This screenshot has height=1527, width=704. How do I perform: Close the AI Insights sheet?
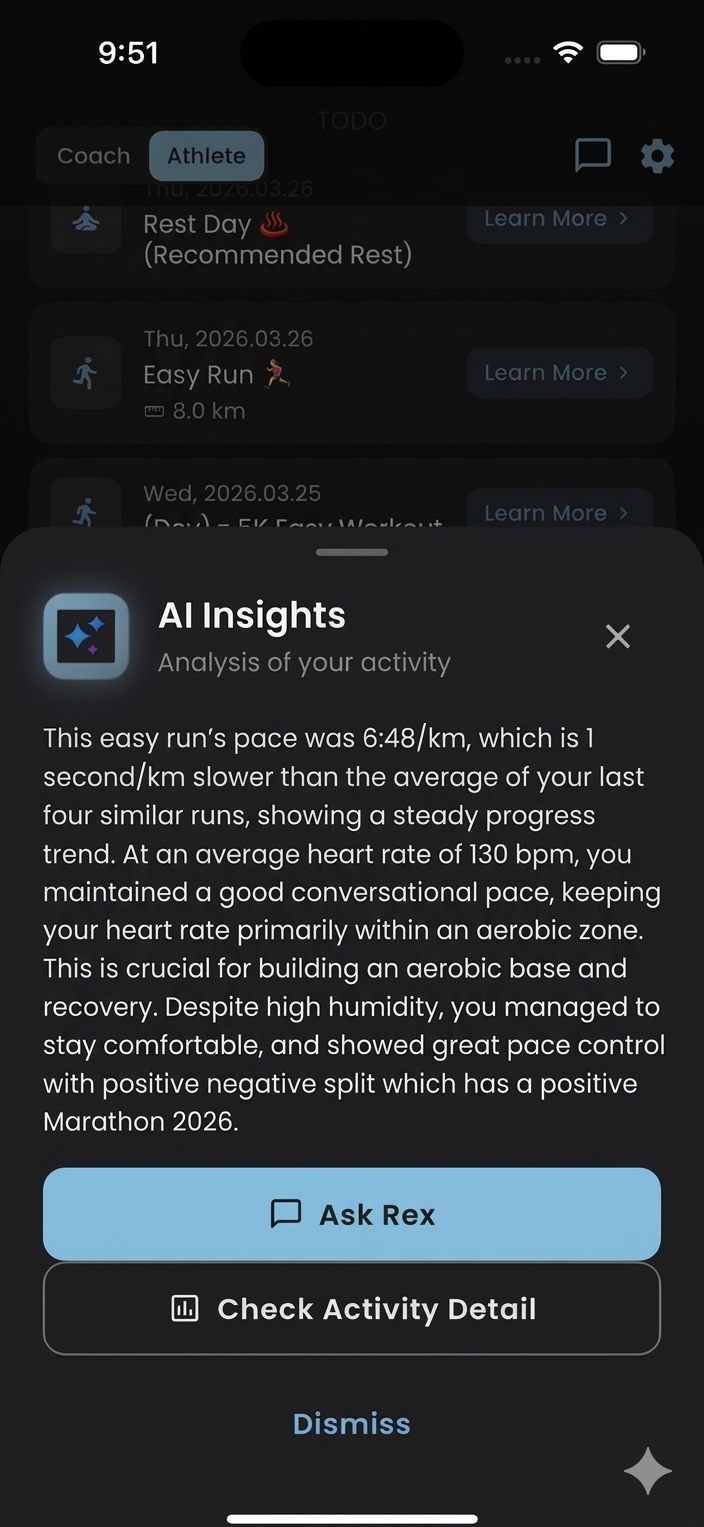coord(618,636)
